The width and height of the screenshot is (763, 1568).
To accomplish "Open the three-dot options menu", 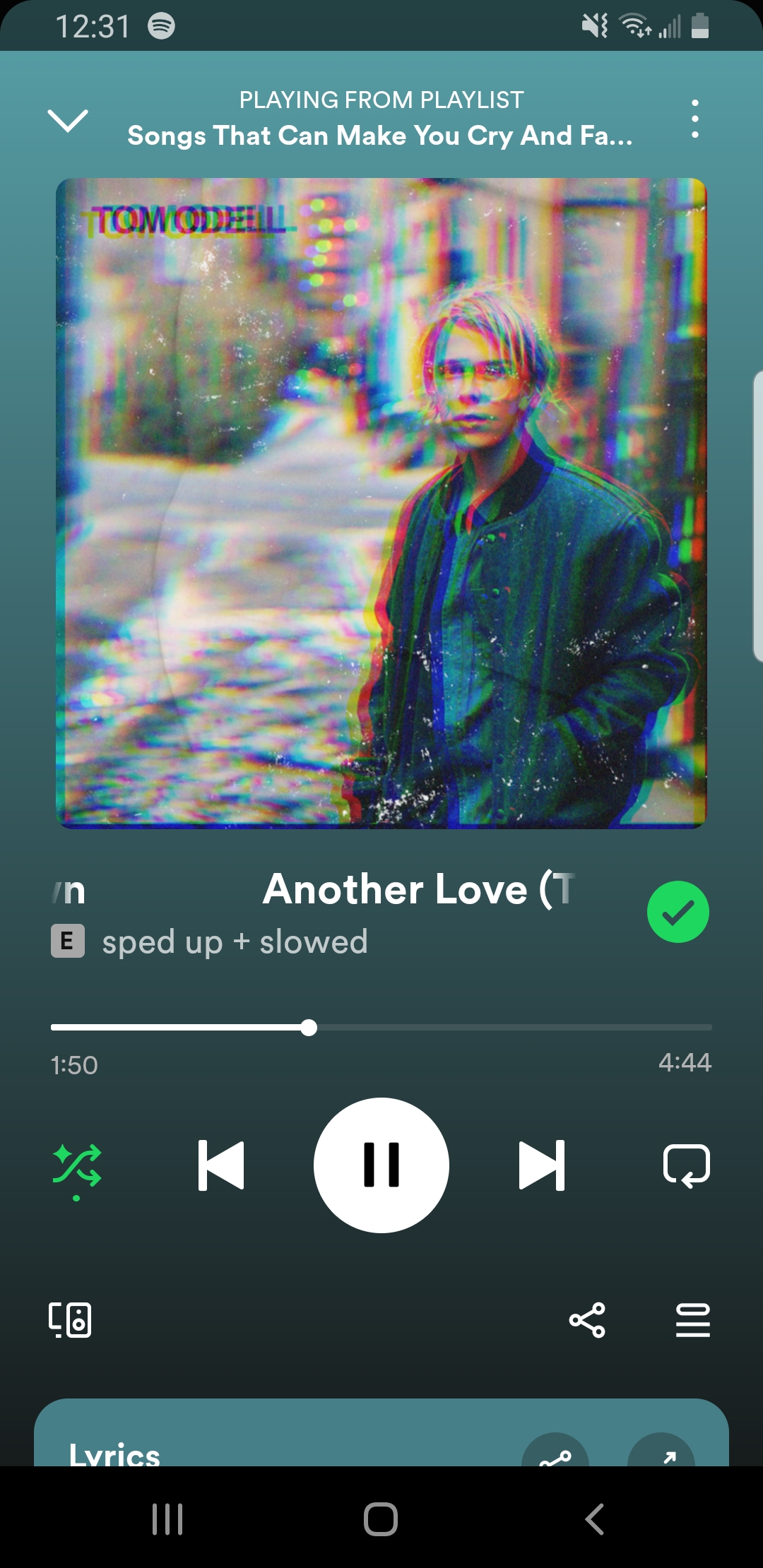I will pos(695,119).
